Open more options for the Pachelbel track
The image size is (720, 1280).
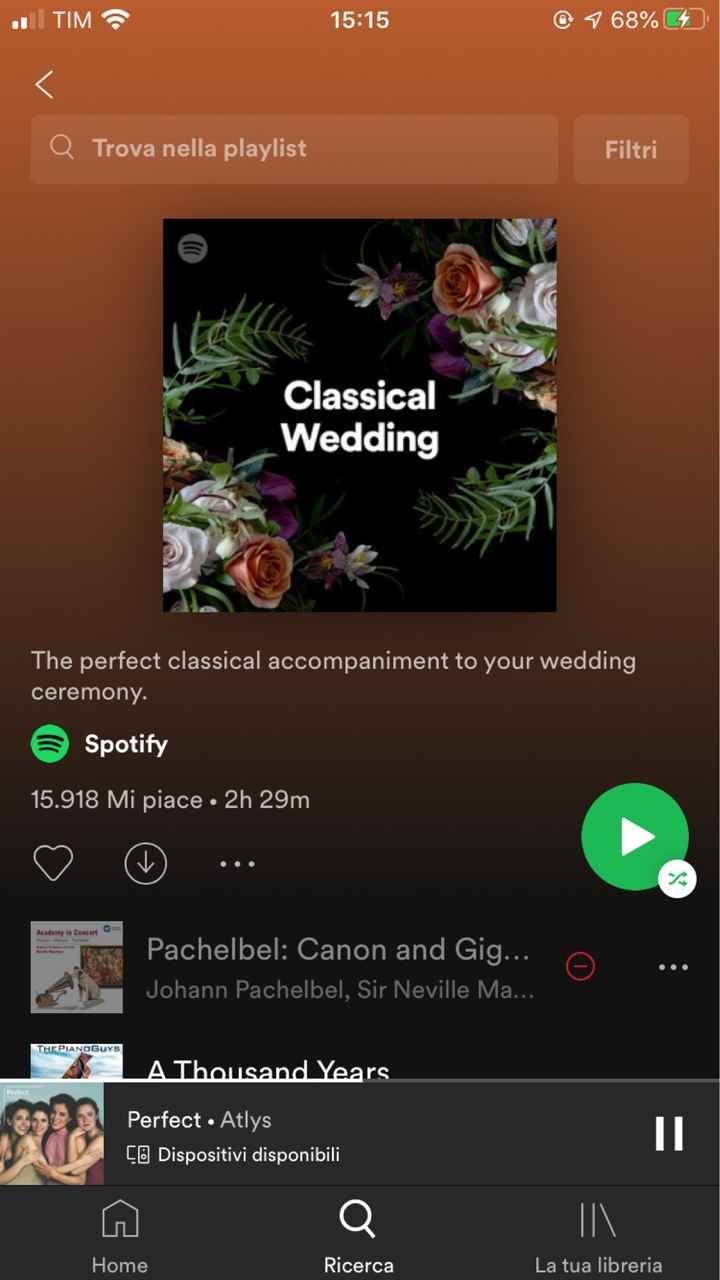coord(673,966)
